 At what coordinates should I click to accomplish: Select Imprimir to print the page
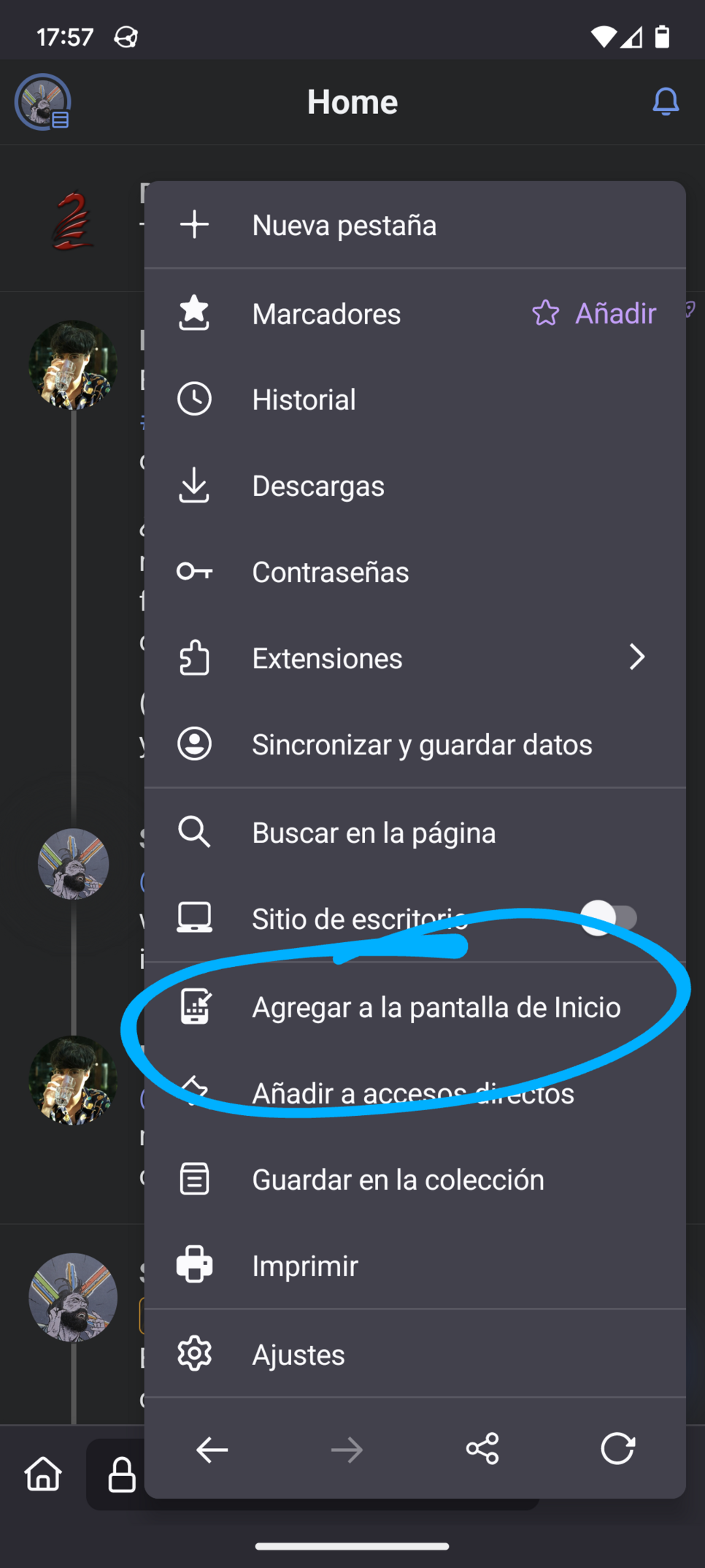(415, 1266)
